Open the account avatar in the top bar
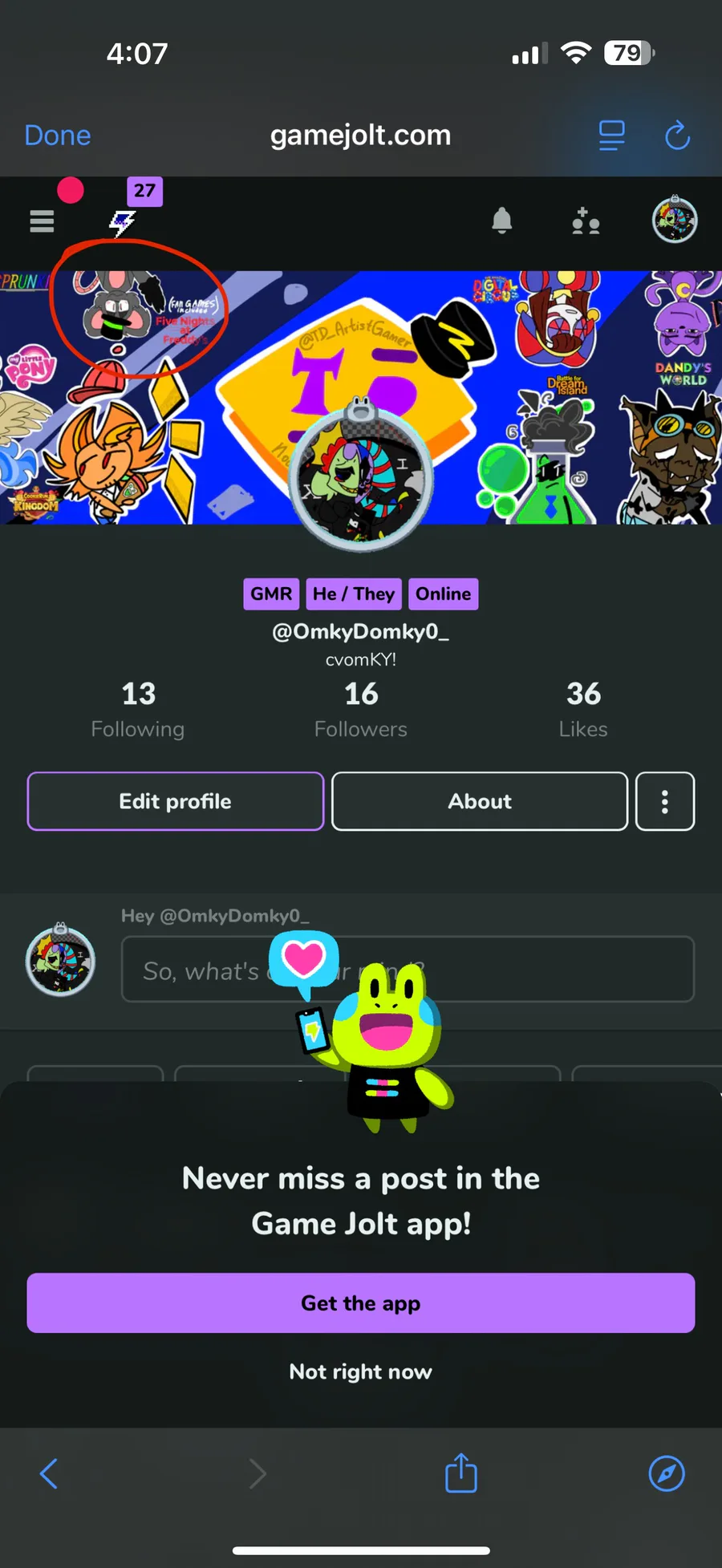Image resolution: width=722 pixels, height=1568 pixels. 675,220
